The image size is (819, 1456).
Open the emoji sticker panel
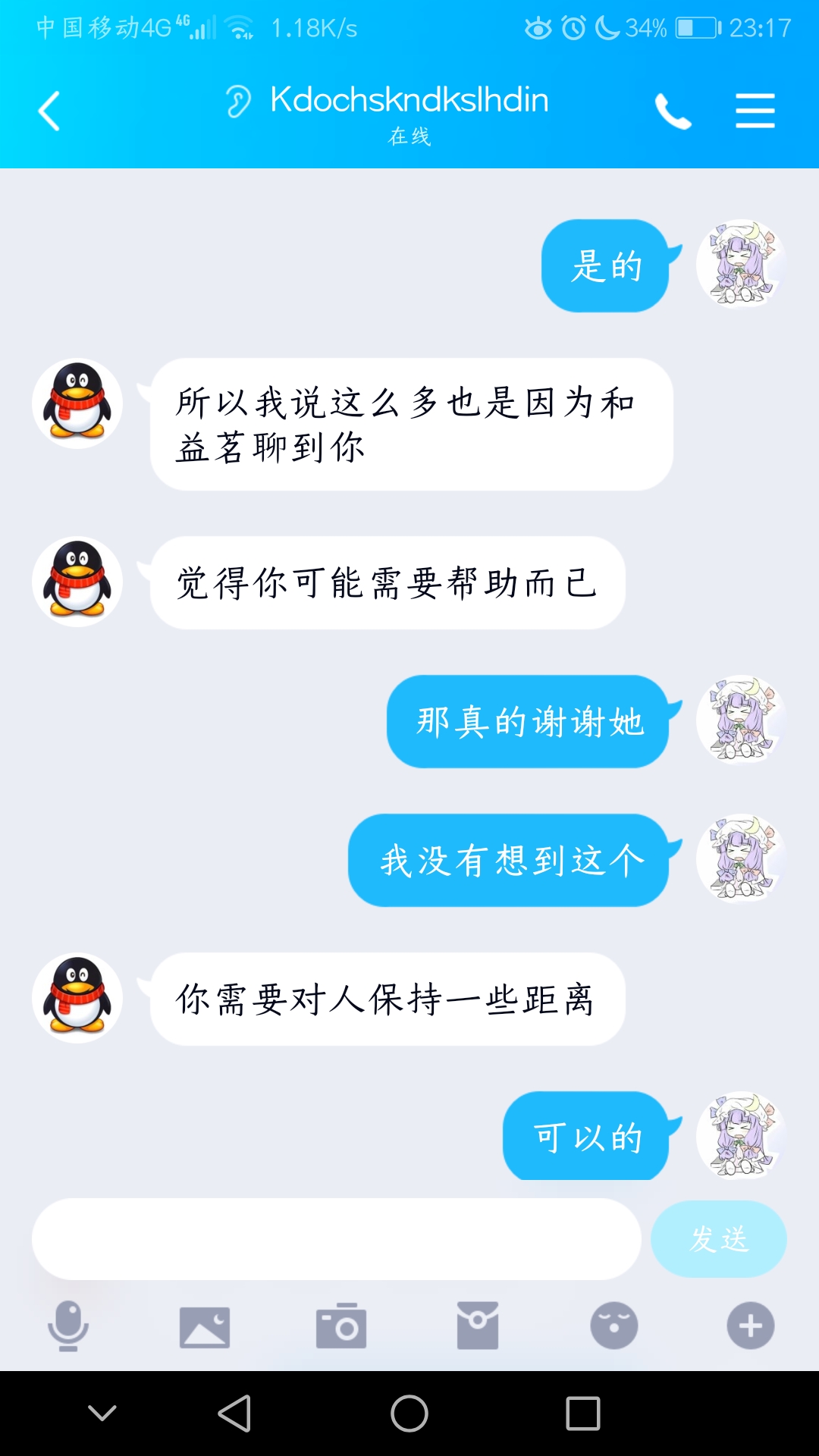[614, 1326]
